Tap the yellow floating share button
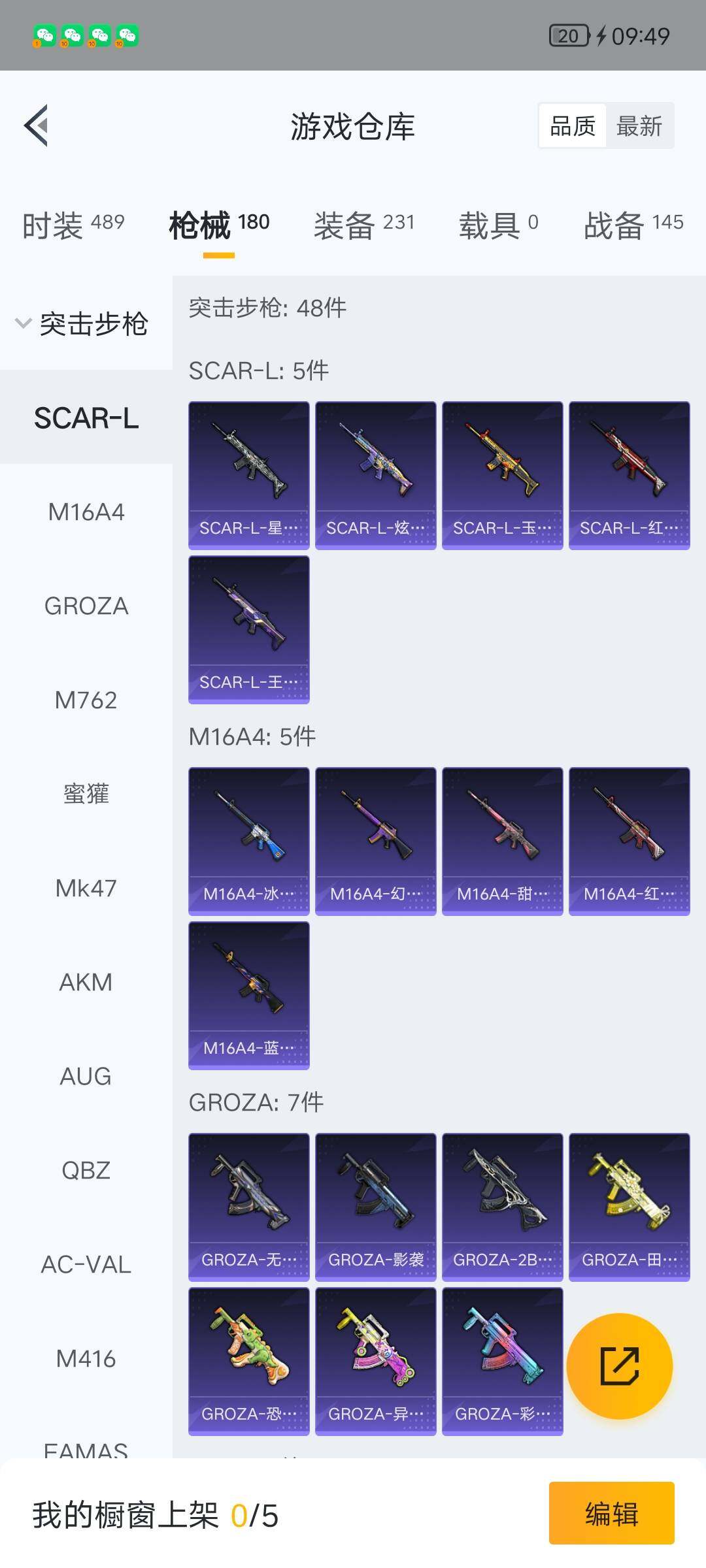706x1568 pixels. 619,1366
